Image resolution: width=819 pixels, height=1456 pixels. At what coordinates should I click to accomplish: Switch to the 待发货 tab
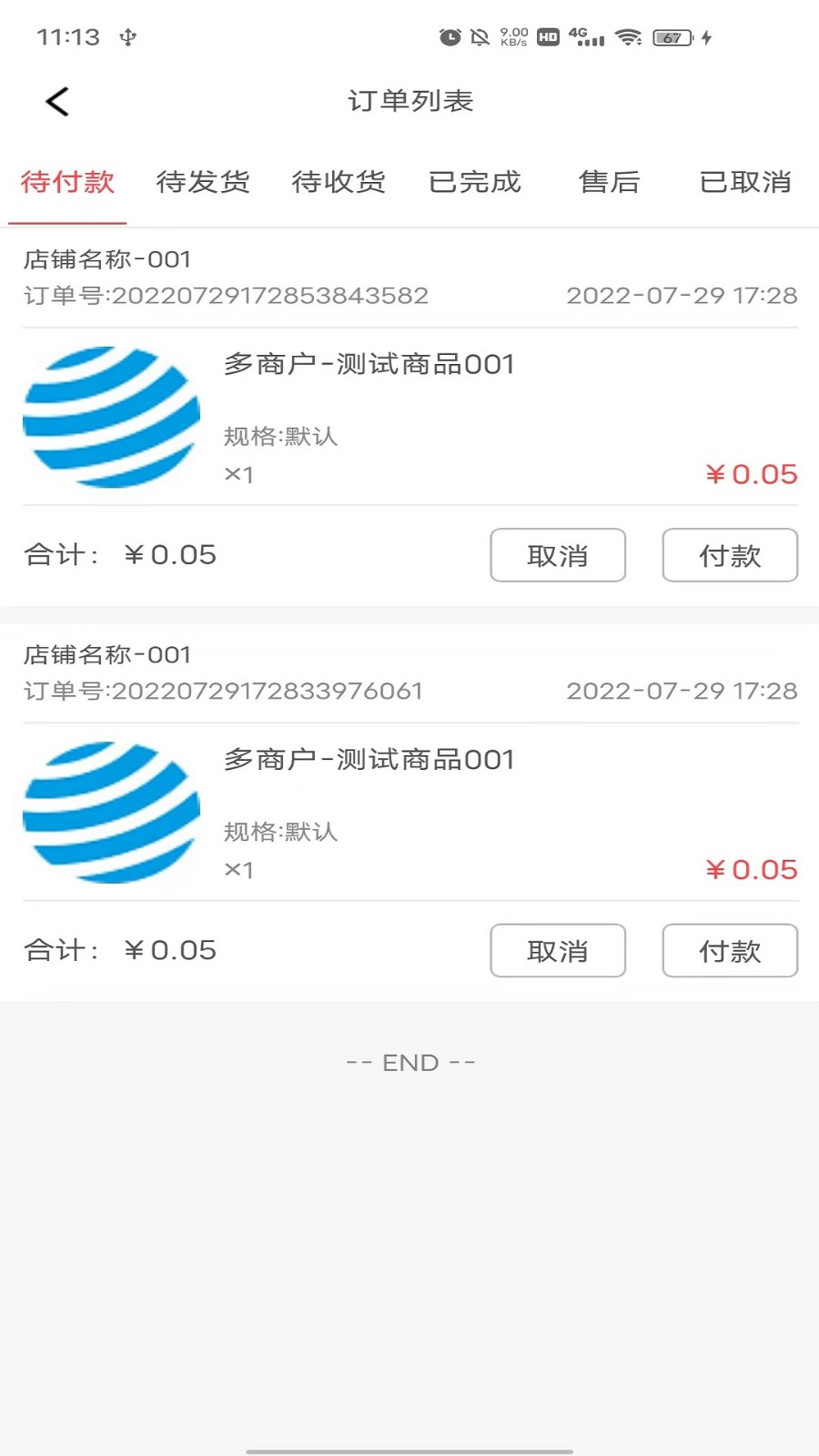[x=203, y=182]
